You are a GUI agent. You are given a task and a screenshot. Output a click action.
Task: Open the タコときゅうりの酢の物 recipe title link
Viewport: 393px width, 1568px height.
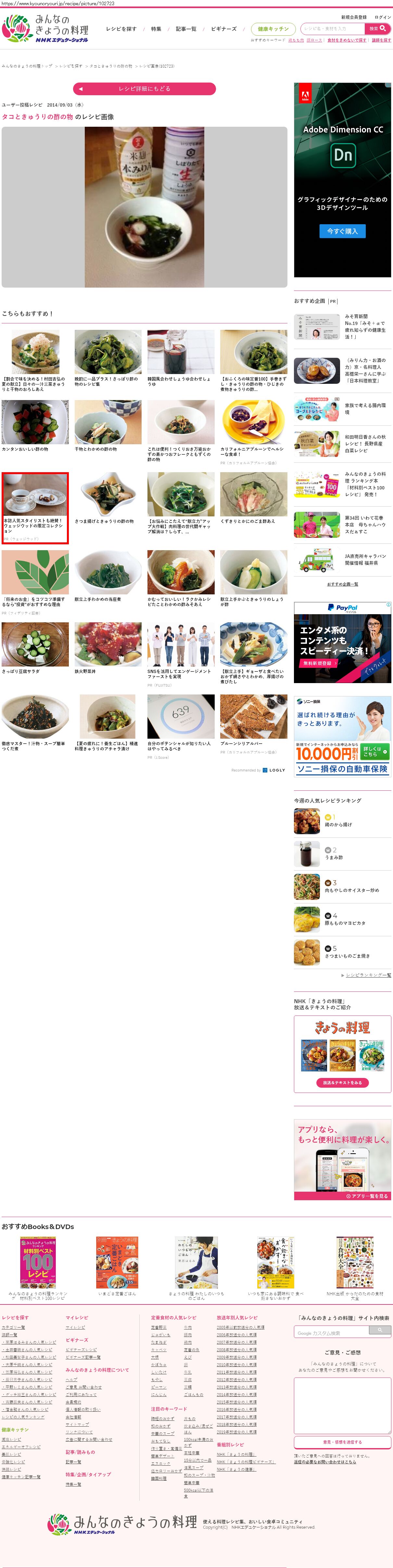pyautogui.click(x=37, y=117)
